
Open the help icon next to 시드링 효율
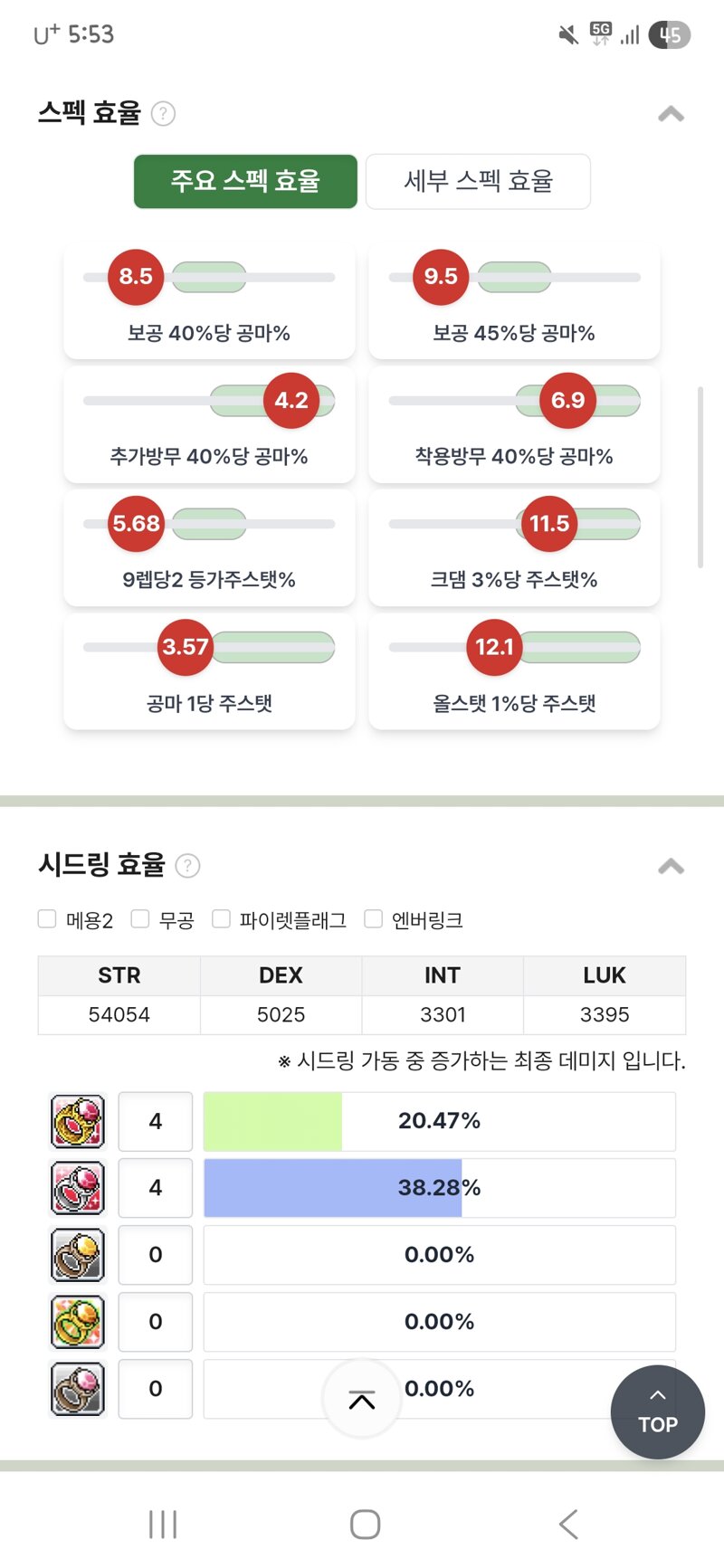click(187, 866)
